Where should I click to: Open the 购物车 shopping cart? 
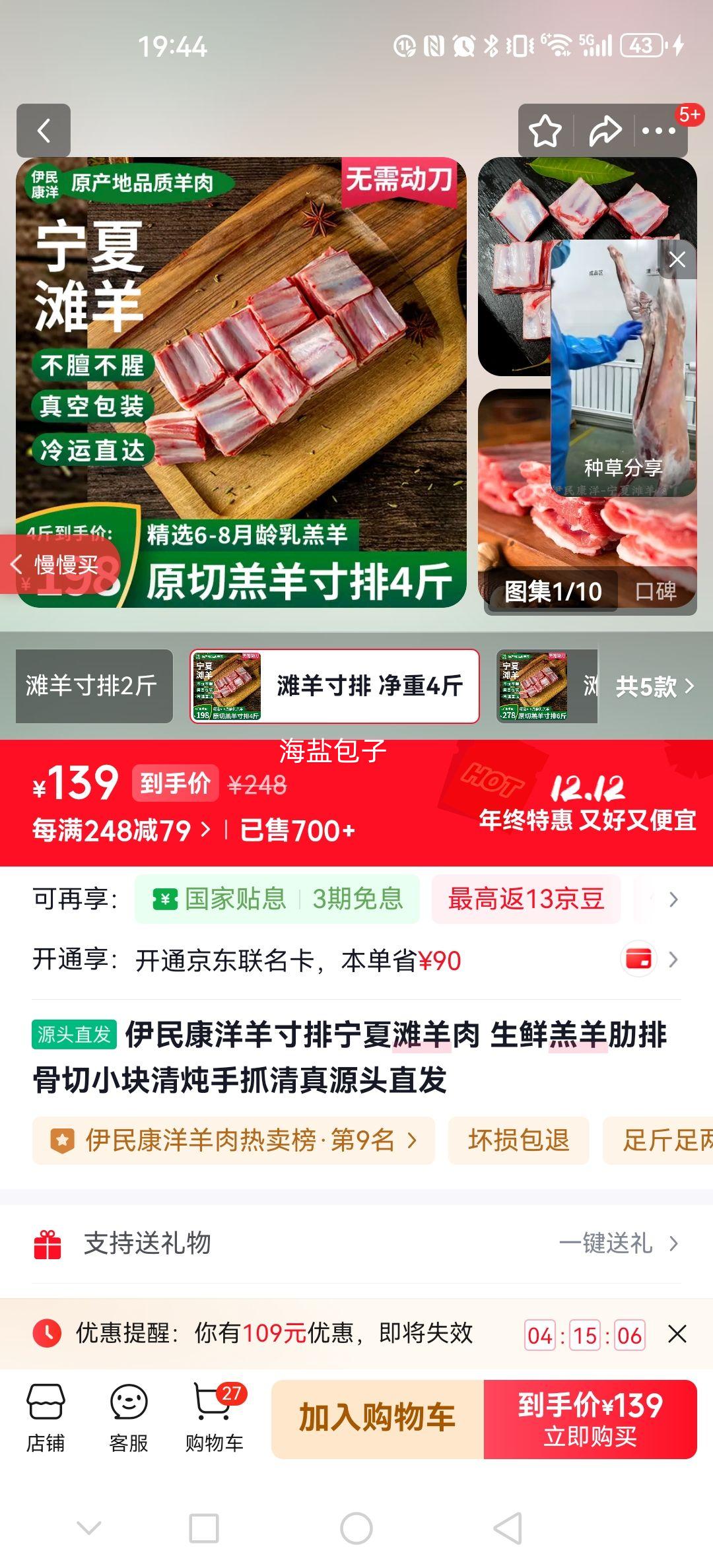point(214,1418)
